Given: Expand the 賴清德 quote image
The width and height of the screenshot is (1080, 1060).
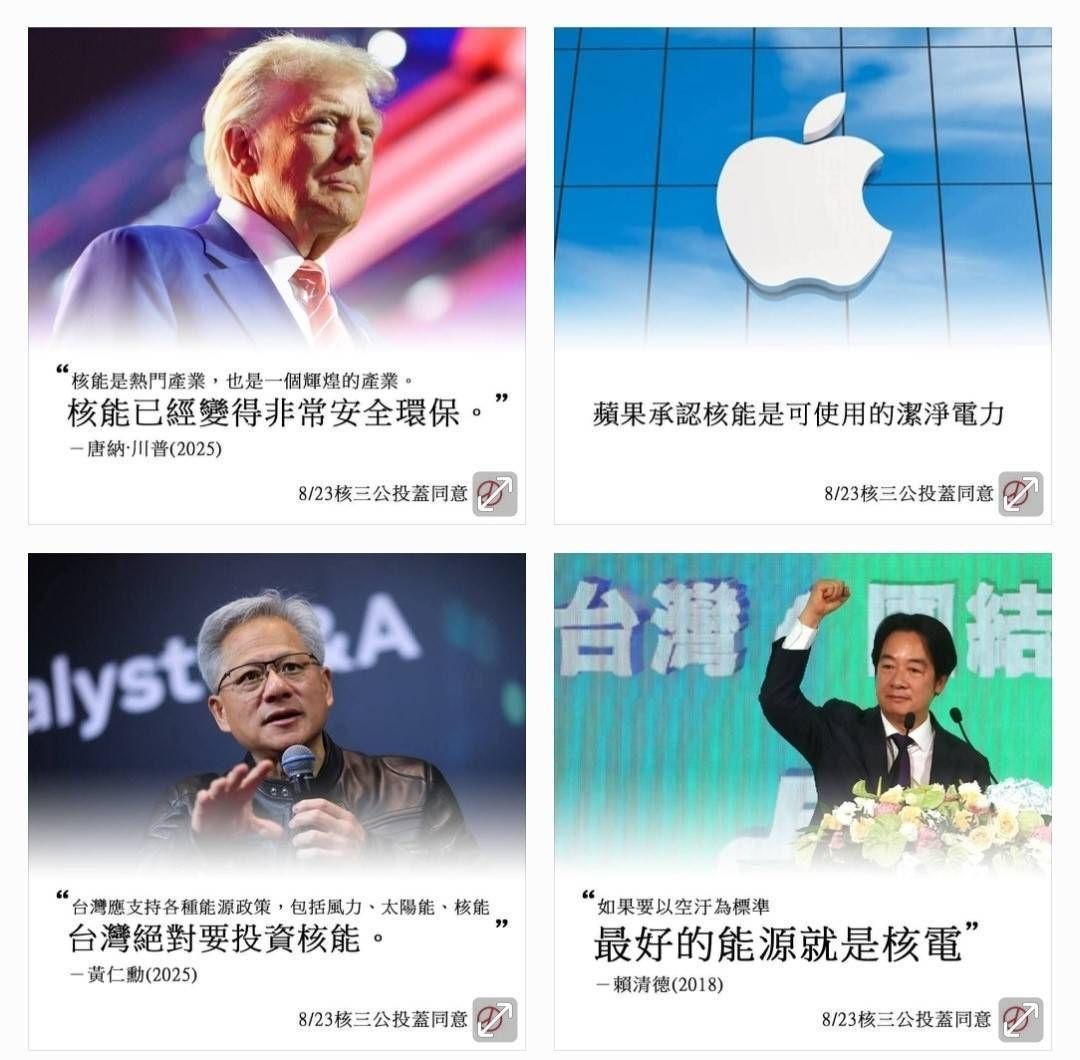Looking at the screenshot, I should pyautogui.click(x=1021, y=1020).
